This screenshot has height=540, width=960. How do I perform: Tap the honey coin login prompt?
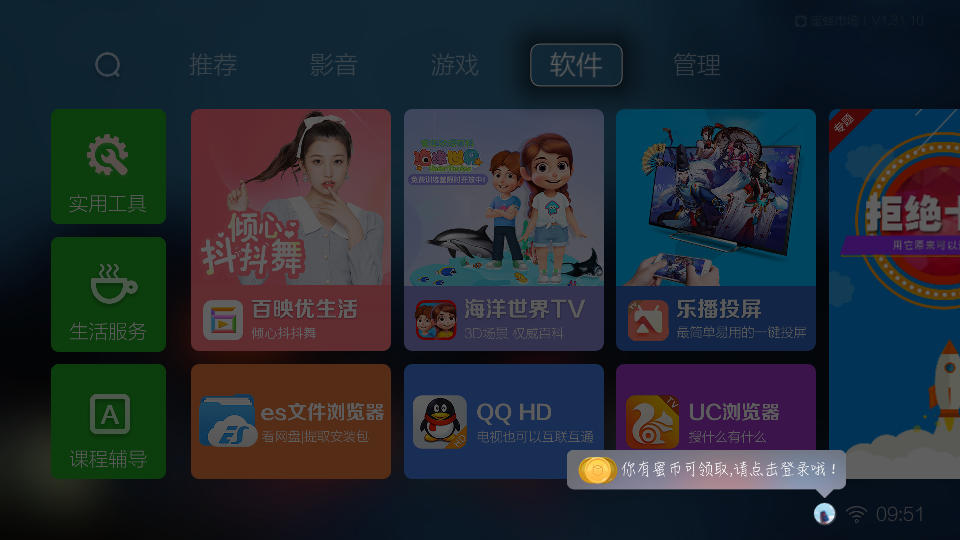(706, 469)
